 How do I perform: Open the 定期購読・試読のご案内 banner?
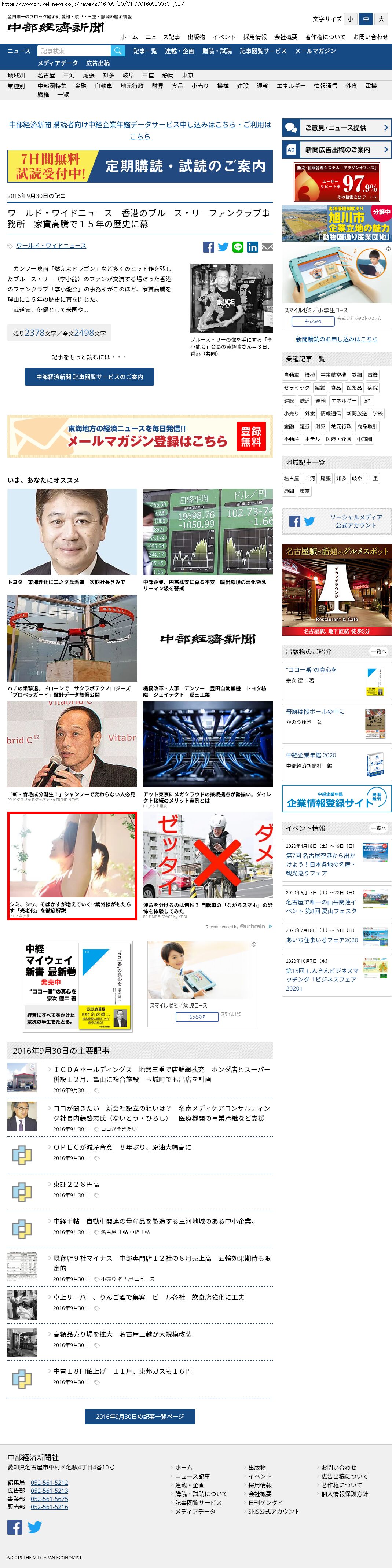[x=140, y=166]
